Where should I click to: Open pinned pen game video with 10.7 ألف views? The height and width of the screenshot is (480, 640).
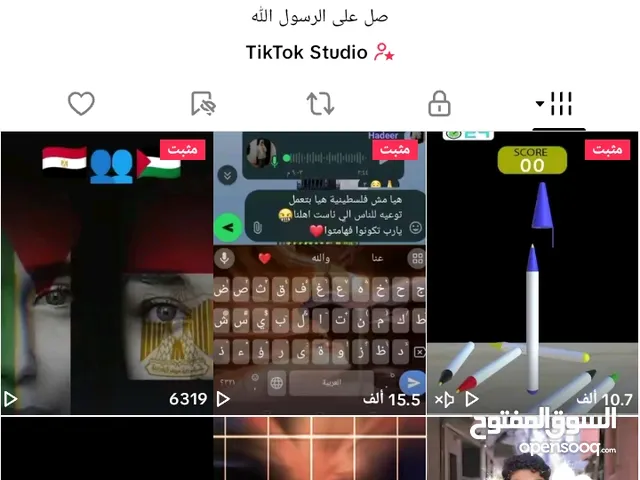point(533,272)
